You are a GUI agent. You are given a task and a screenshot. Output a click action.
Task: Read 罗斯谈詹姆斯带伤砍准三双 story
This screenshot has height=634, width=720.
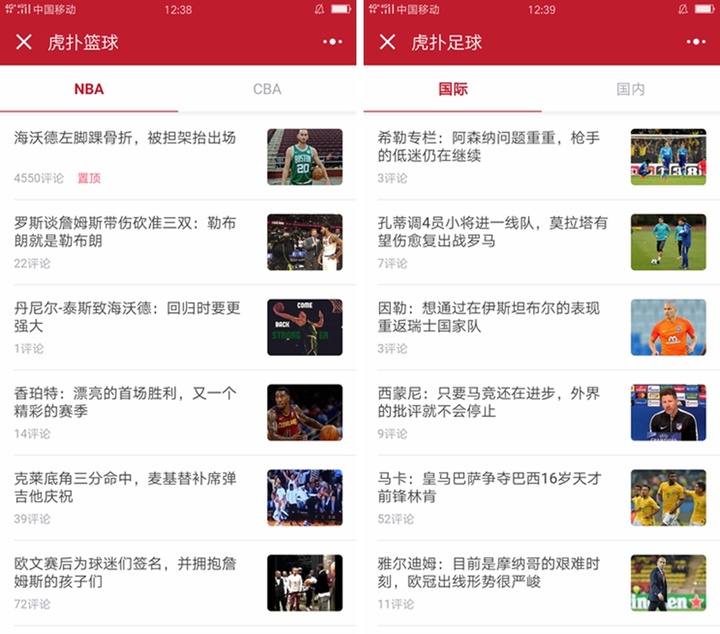[125, 232]
